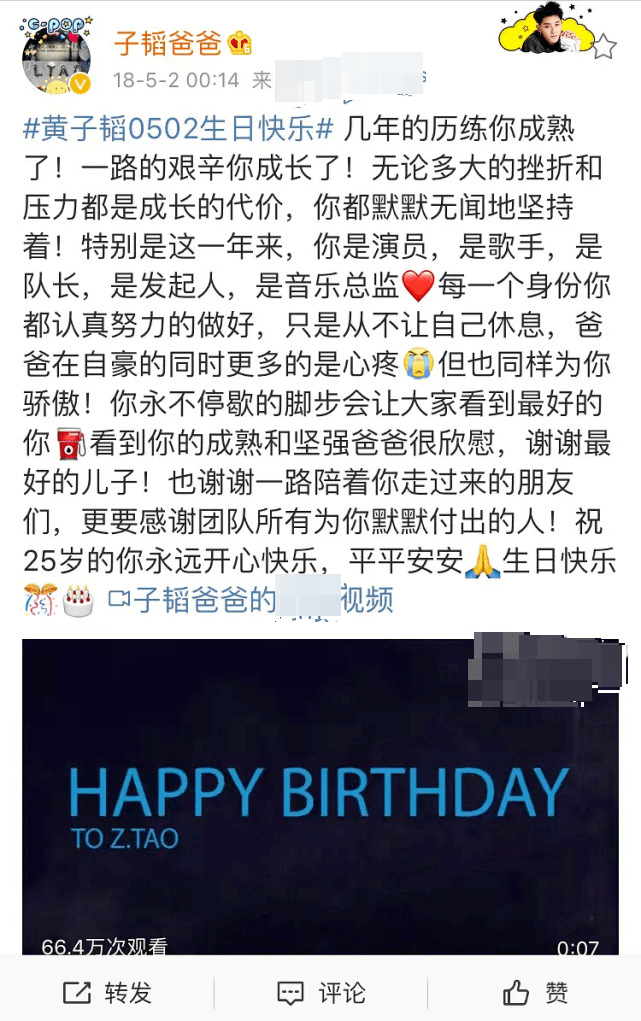Like the post with 赞

coord(535,992)
